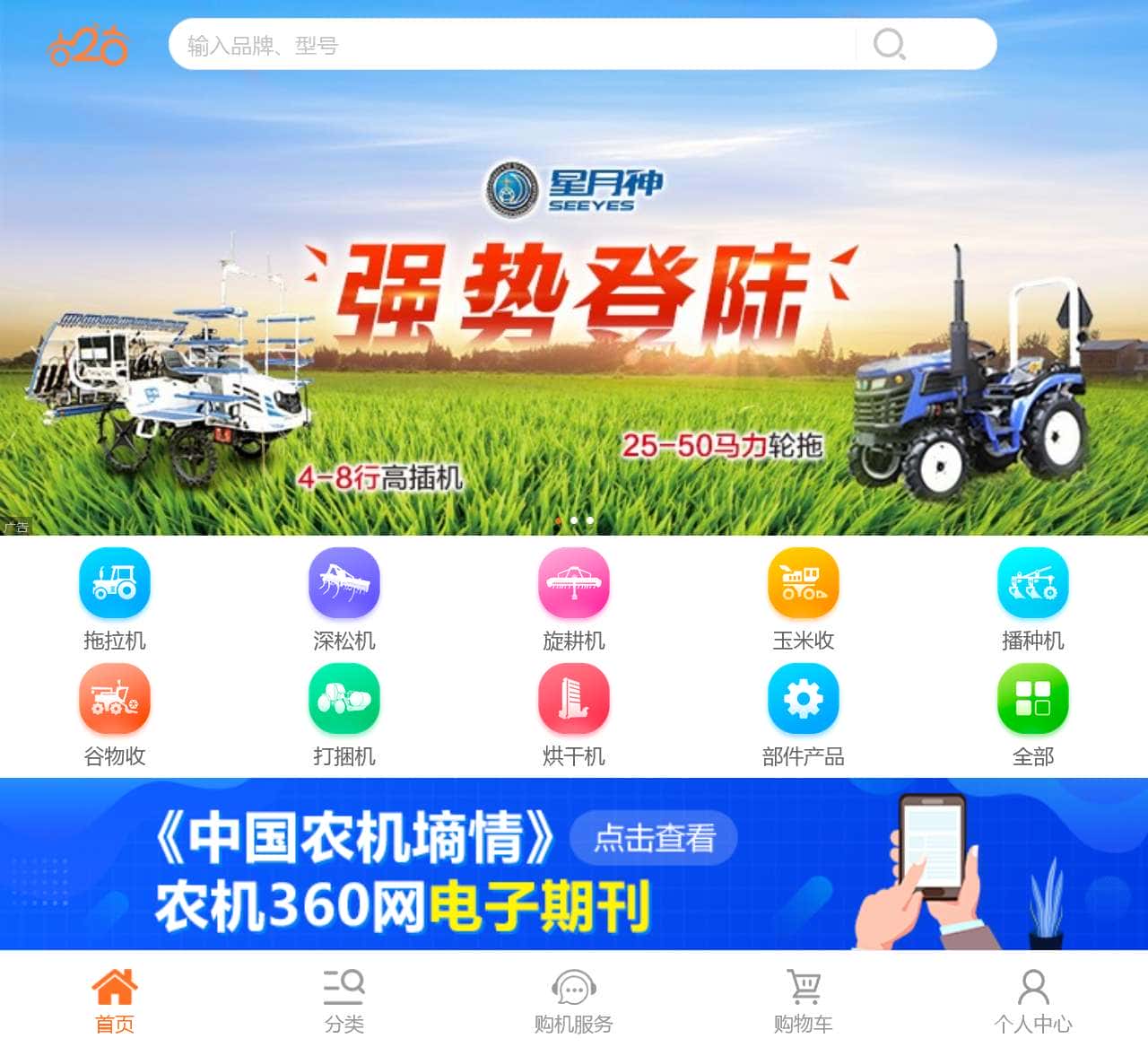
Task: Open the 购机服务 tab
Action: pos(574,1000)
